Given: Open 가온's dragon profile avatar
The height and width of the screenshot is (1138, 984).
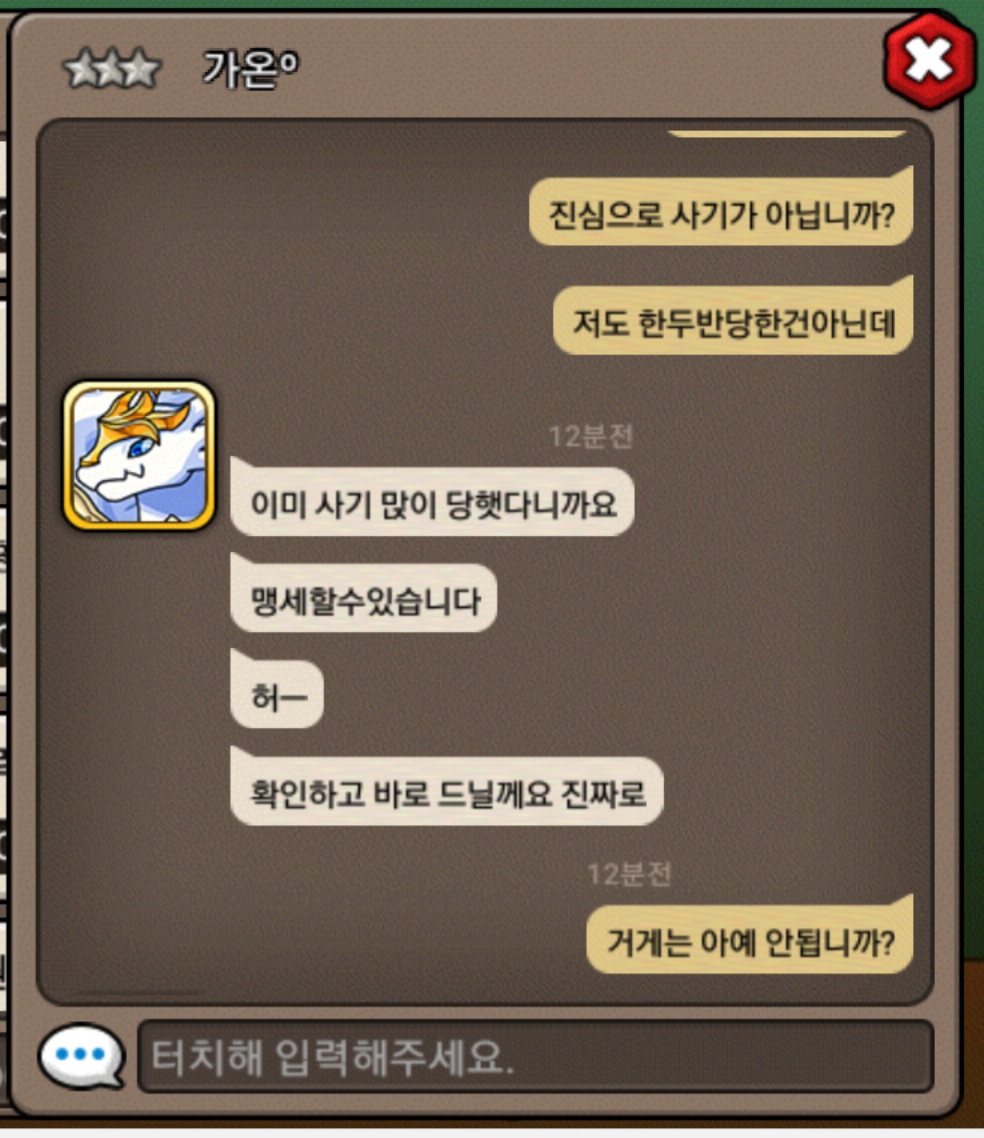Looking at the screenshot, I should [x=140, y=455].
